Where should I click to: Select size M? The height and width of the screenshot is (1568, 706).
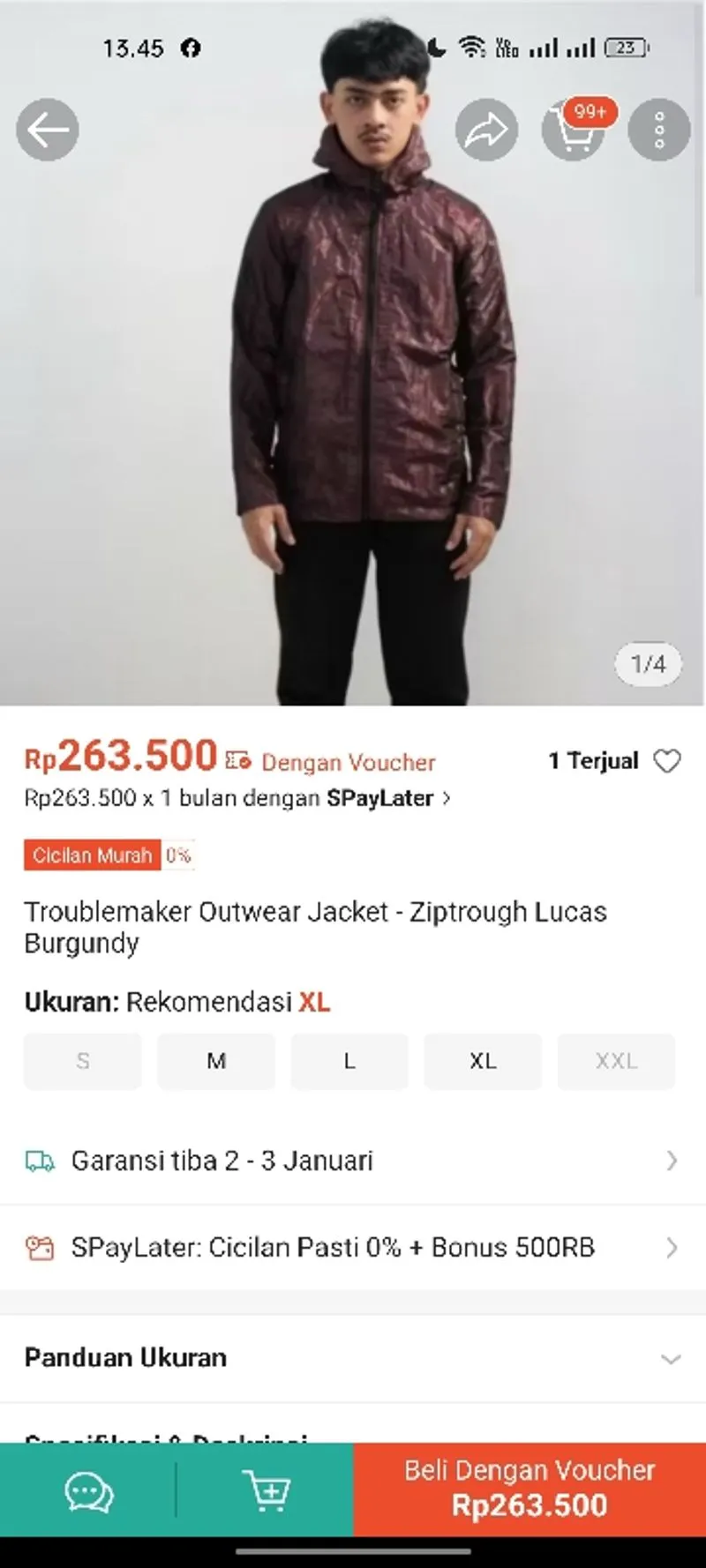coord(216,1061)
